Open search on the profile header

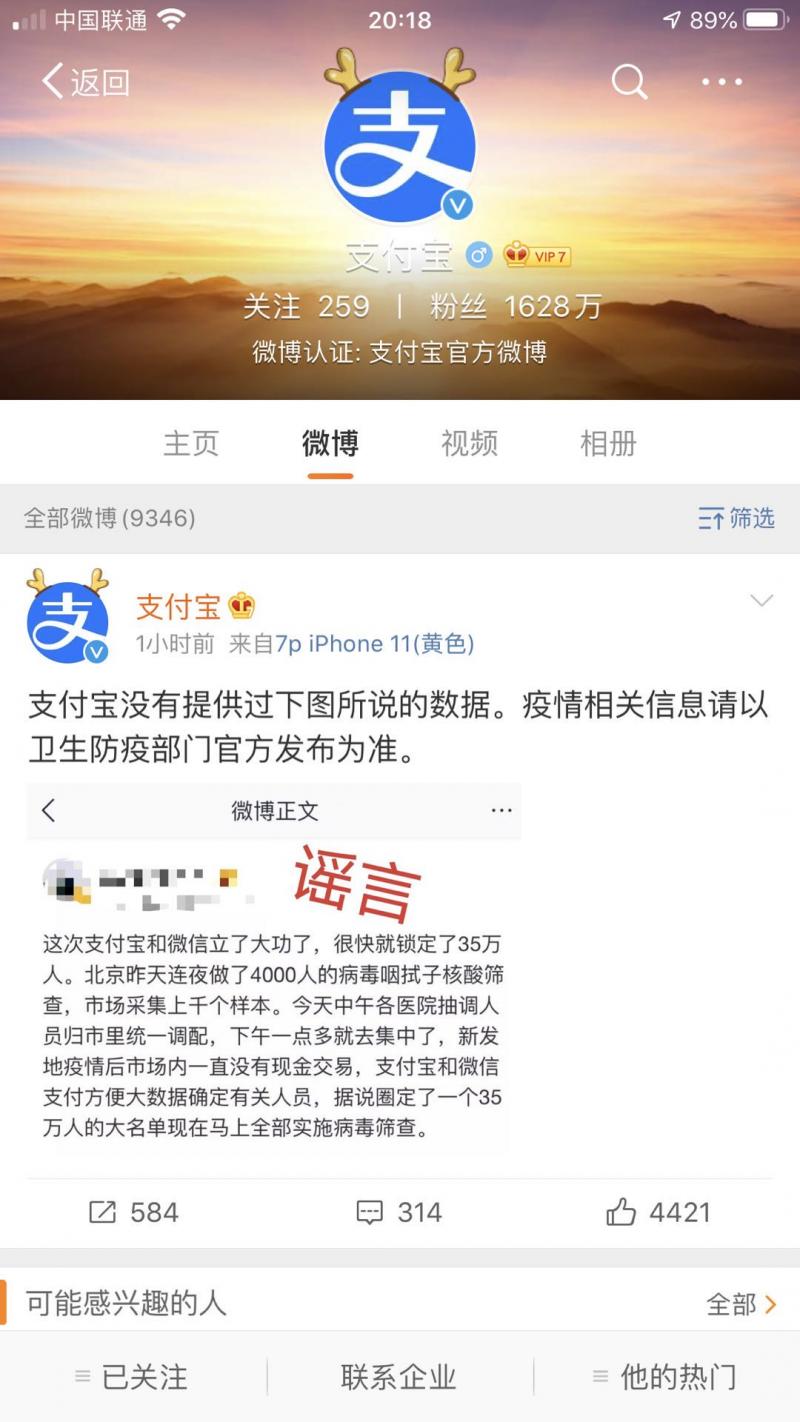(629, 82)
